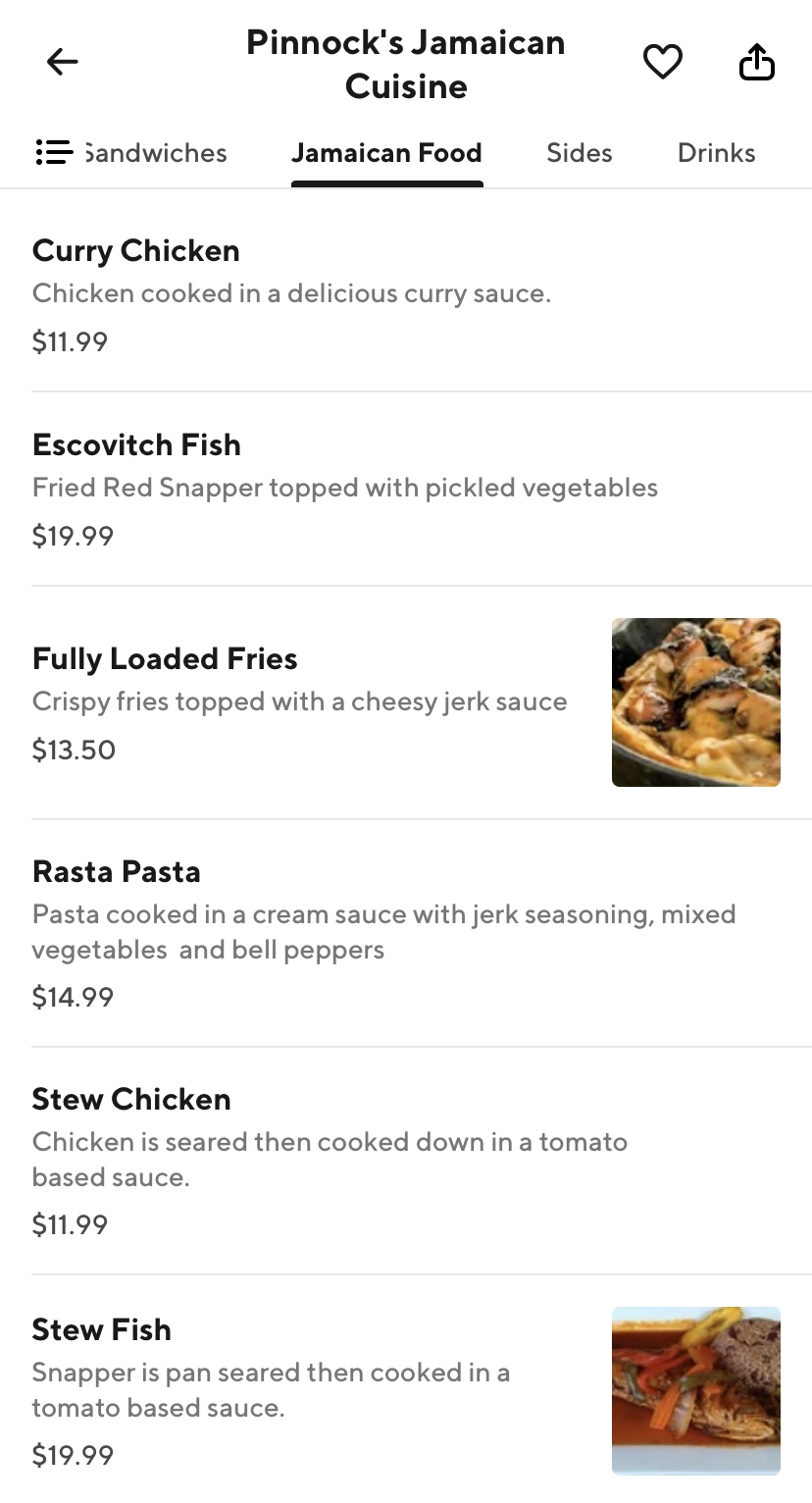Jump to the Drinks tab
The image size is (812, 1503).
716,153
